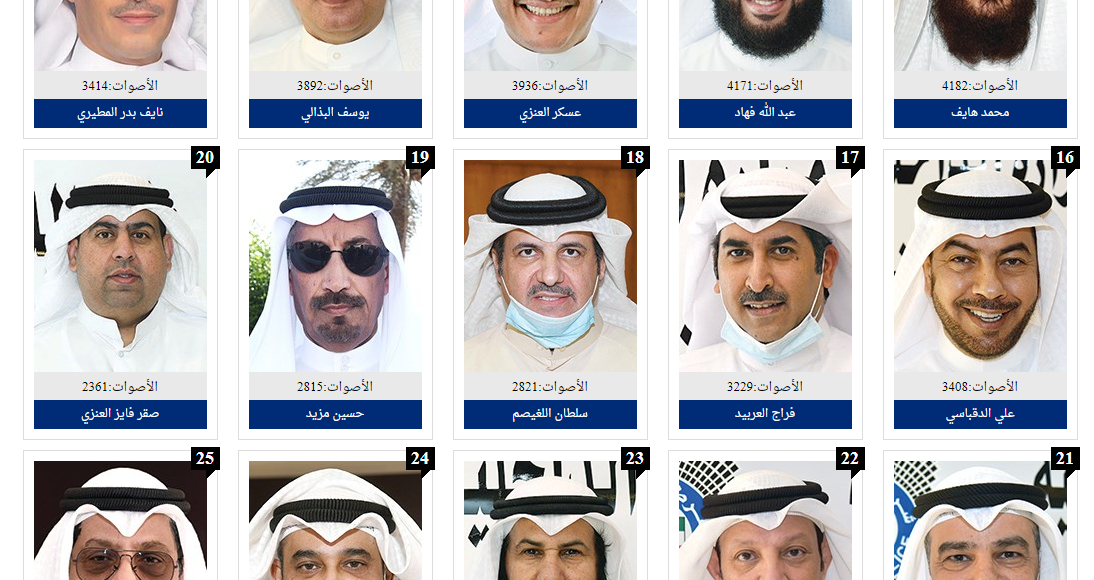Screen dimensions: 1094x580
Task: Open the candidate card numbered 21
Action: click(x=980, y=525)
